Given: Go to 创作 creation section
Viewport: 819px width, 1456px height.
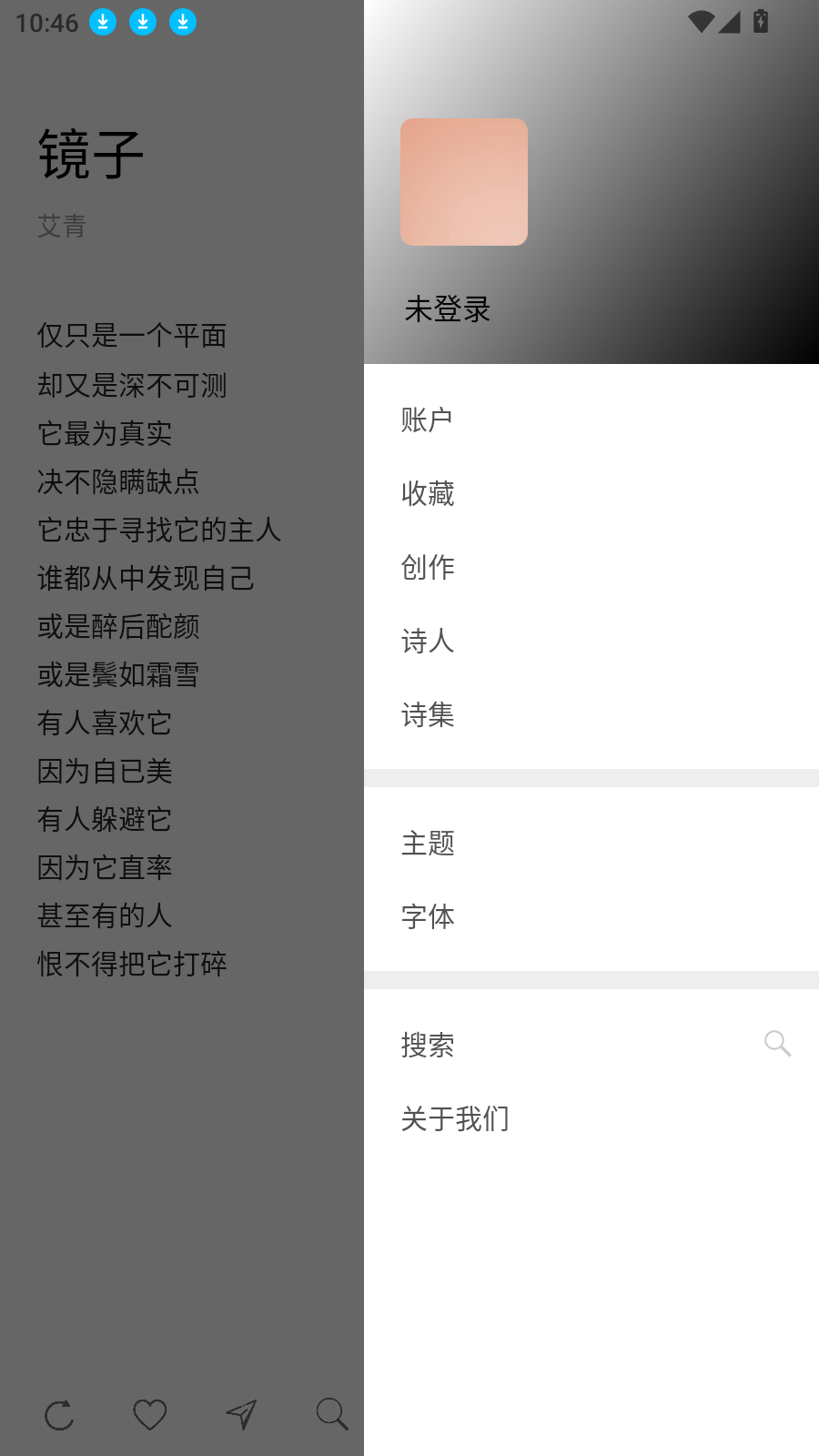Looking at the screenshot, I should coord(428,567).
